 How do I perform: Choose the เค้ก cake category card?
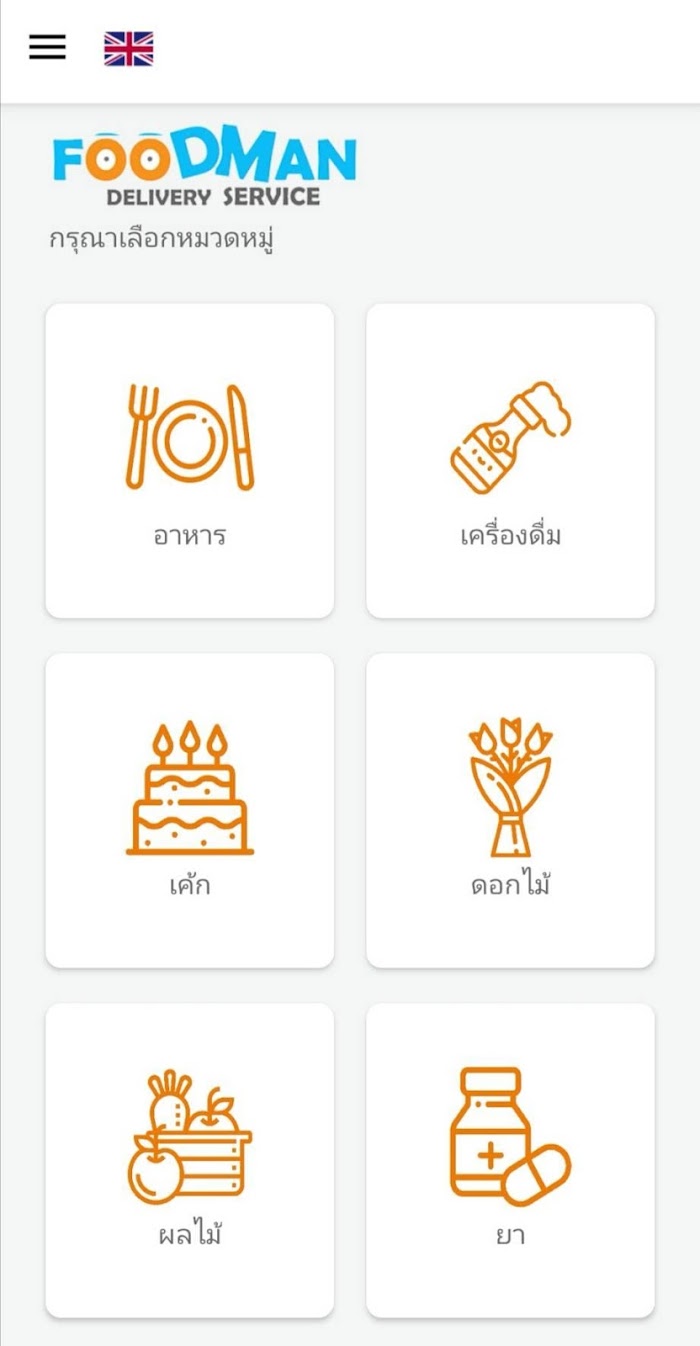pyautogui.click(x=190, y=811)
